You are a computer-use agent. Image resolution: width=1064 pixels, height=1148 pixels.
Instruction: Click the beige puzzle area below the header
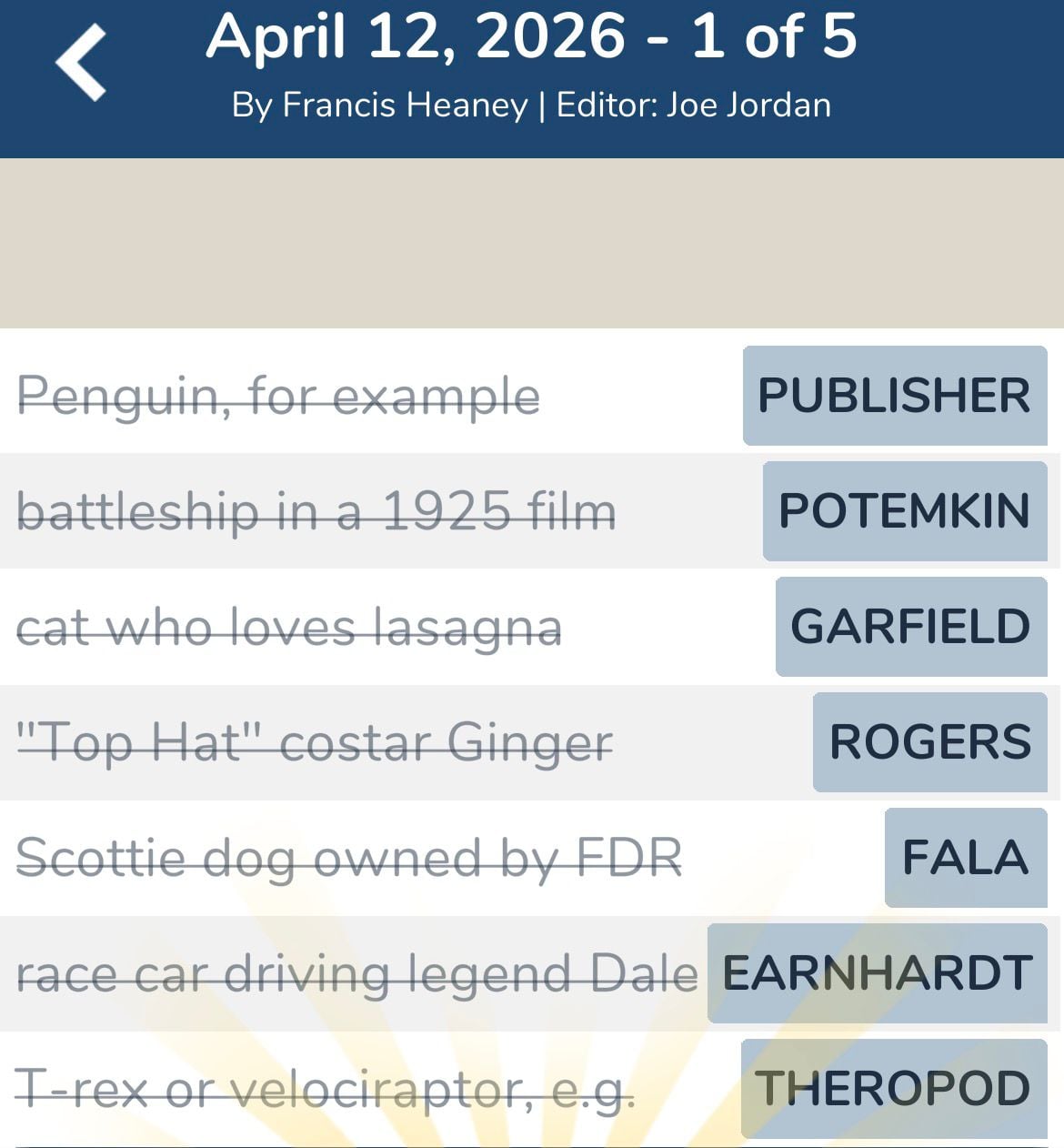532,241
